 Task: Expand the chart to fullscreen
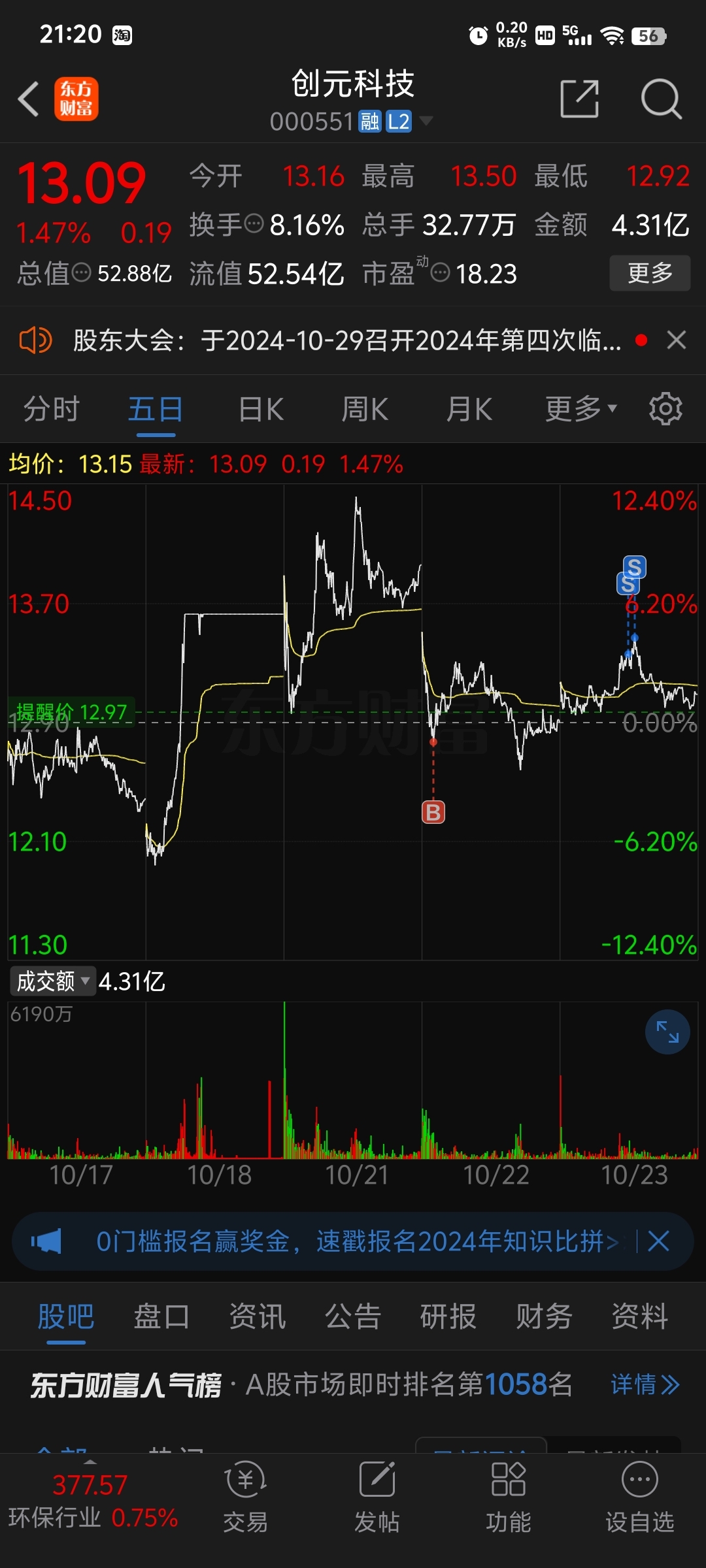[x=667, y=1032]
